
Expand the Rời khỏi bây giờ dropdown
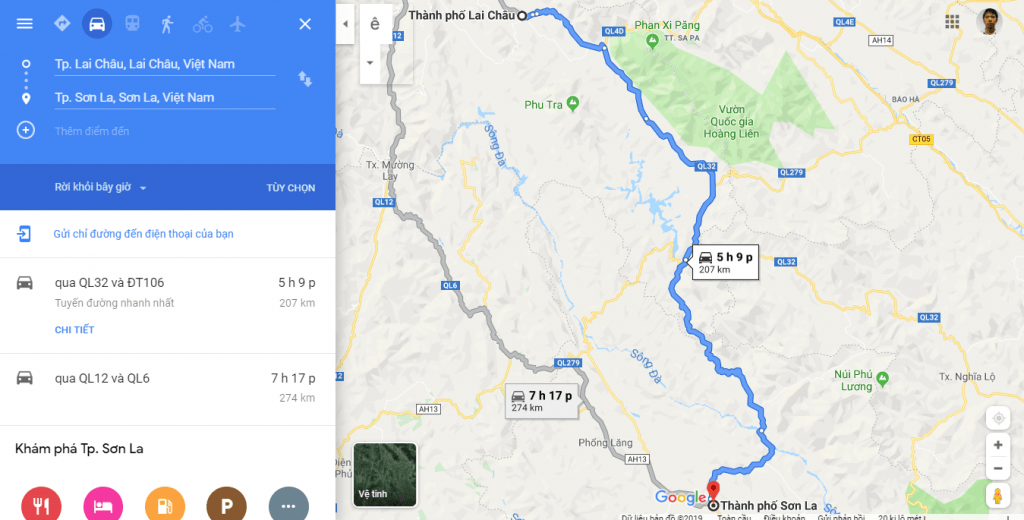click(x=101, y=188)
